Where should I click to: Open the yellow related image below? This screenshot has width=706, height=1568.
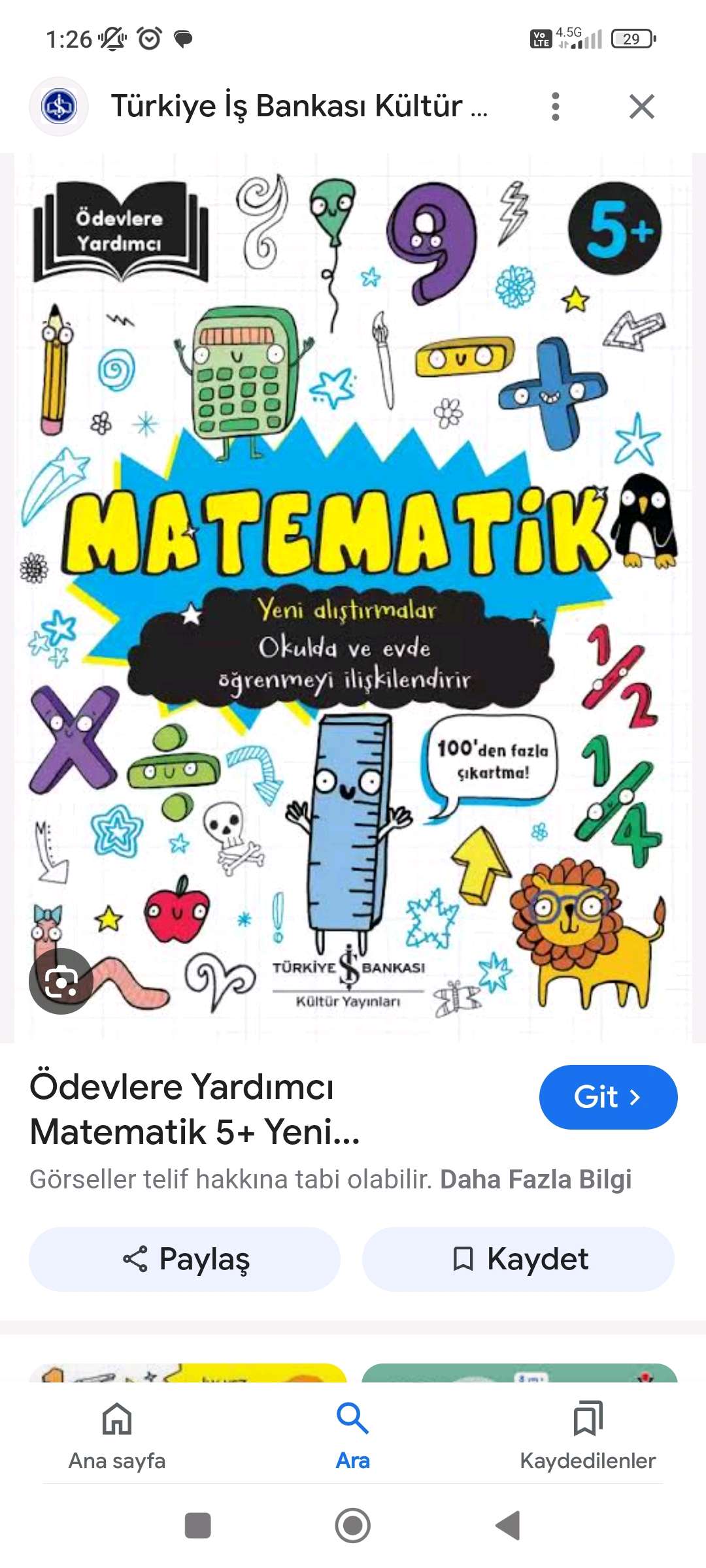[x=188, y=1373]
